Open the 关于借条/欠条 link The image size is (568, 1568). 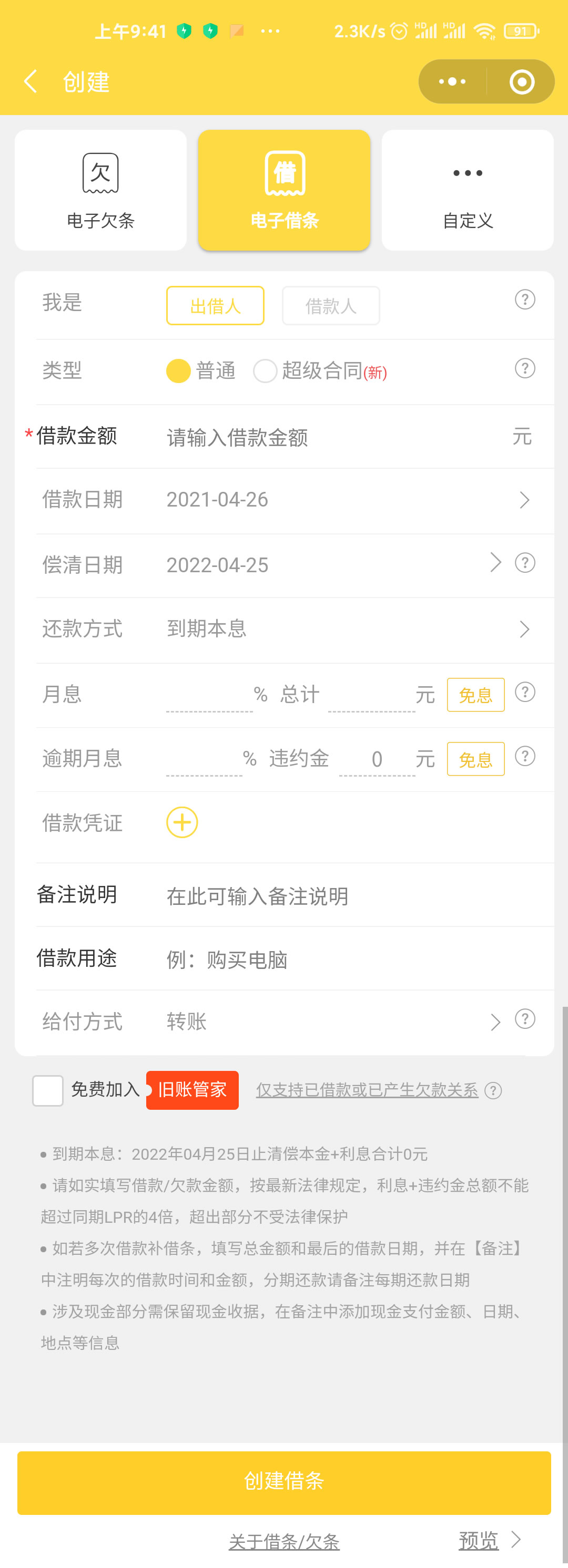284,1541
